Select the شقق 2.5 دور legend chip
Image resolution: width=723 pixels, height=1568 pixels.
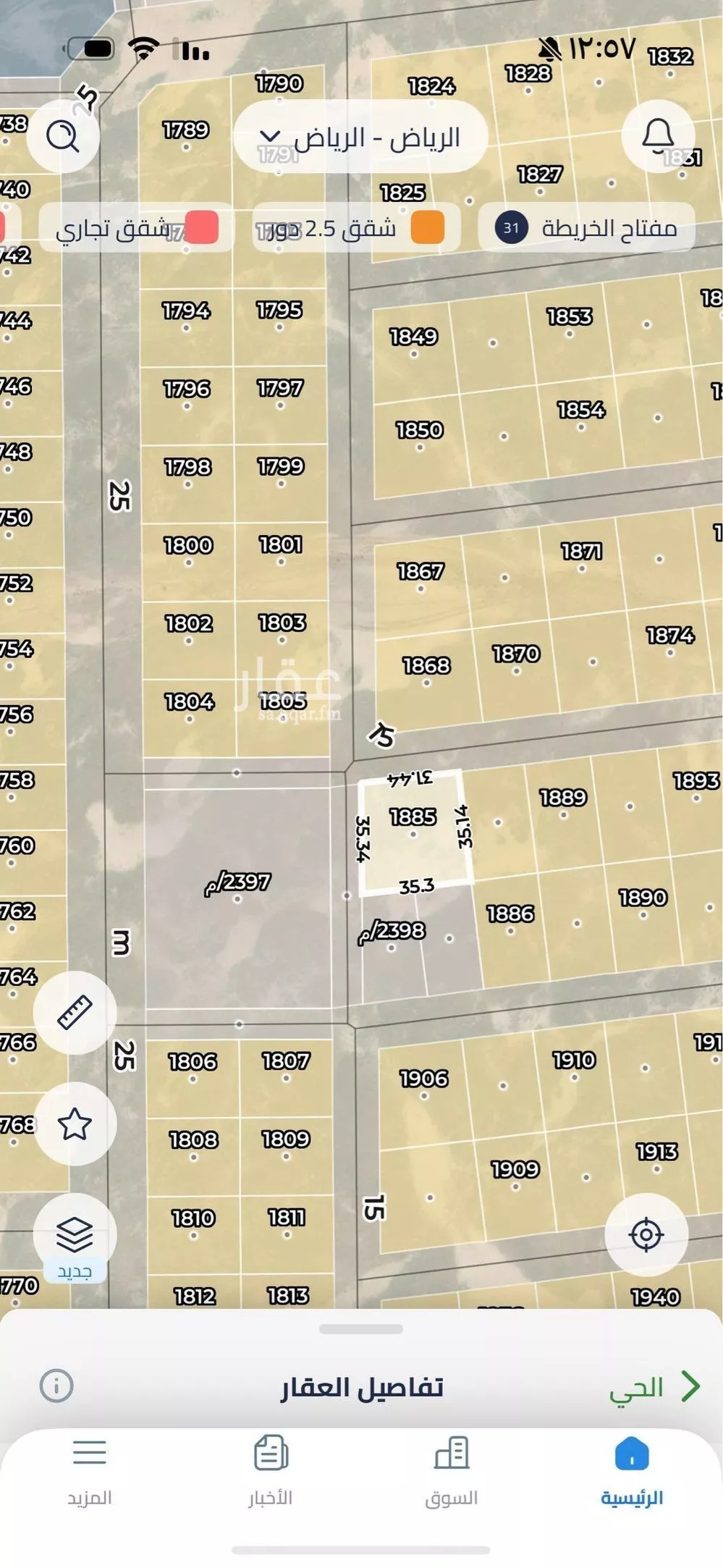tap(356, 228)
